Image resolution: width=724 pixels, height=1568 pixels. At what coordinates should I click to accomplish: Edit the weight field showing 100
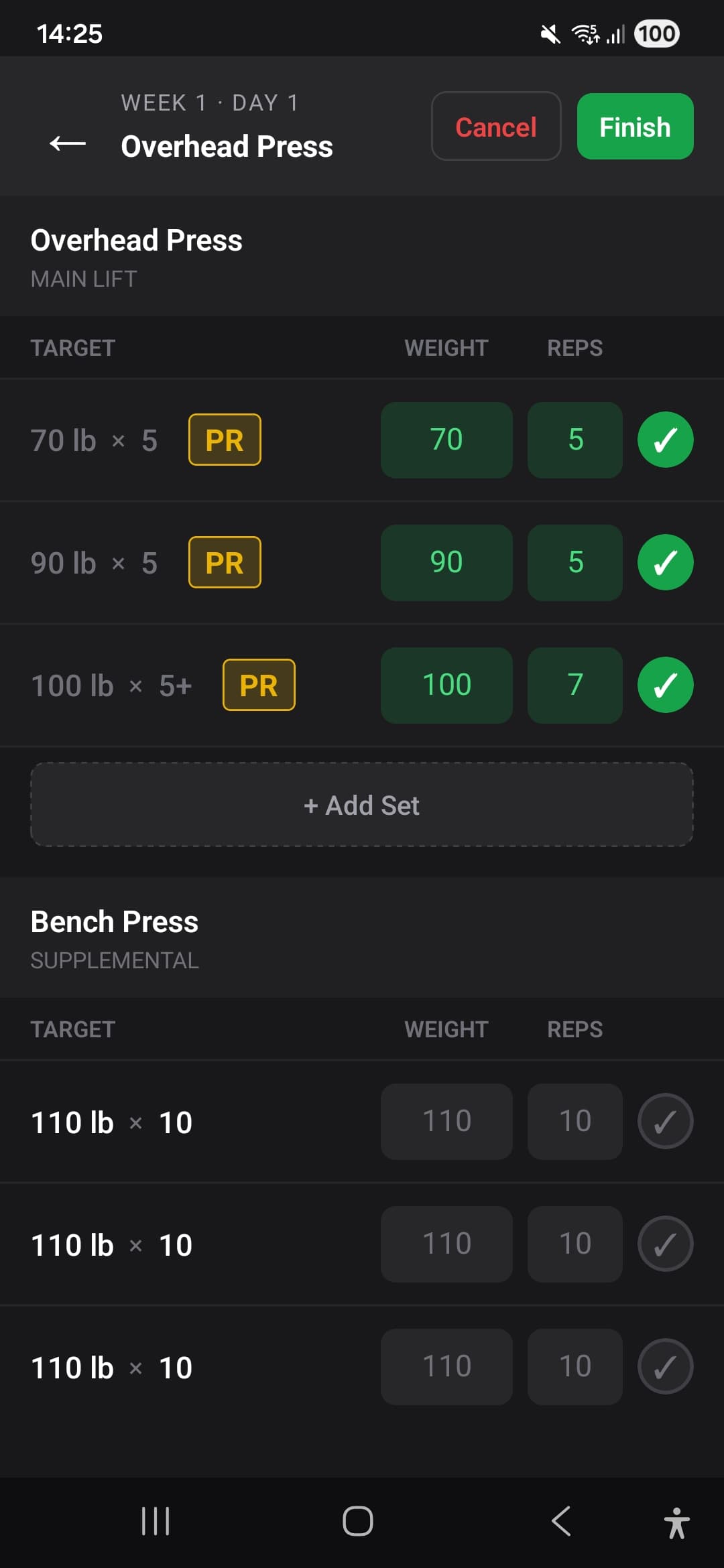pos(446,685)
